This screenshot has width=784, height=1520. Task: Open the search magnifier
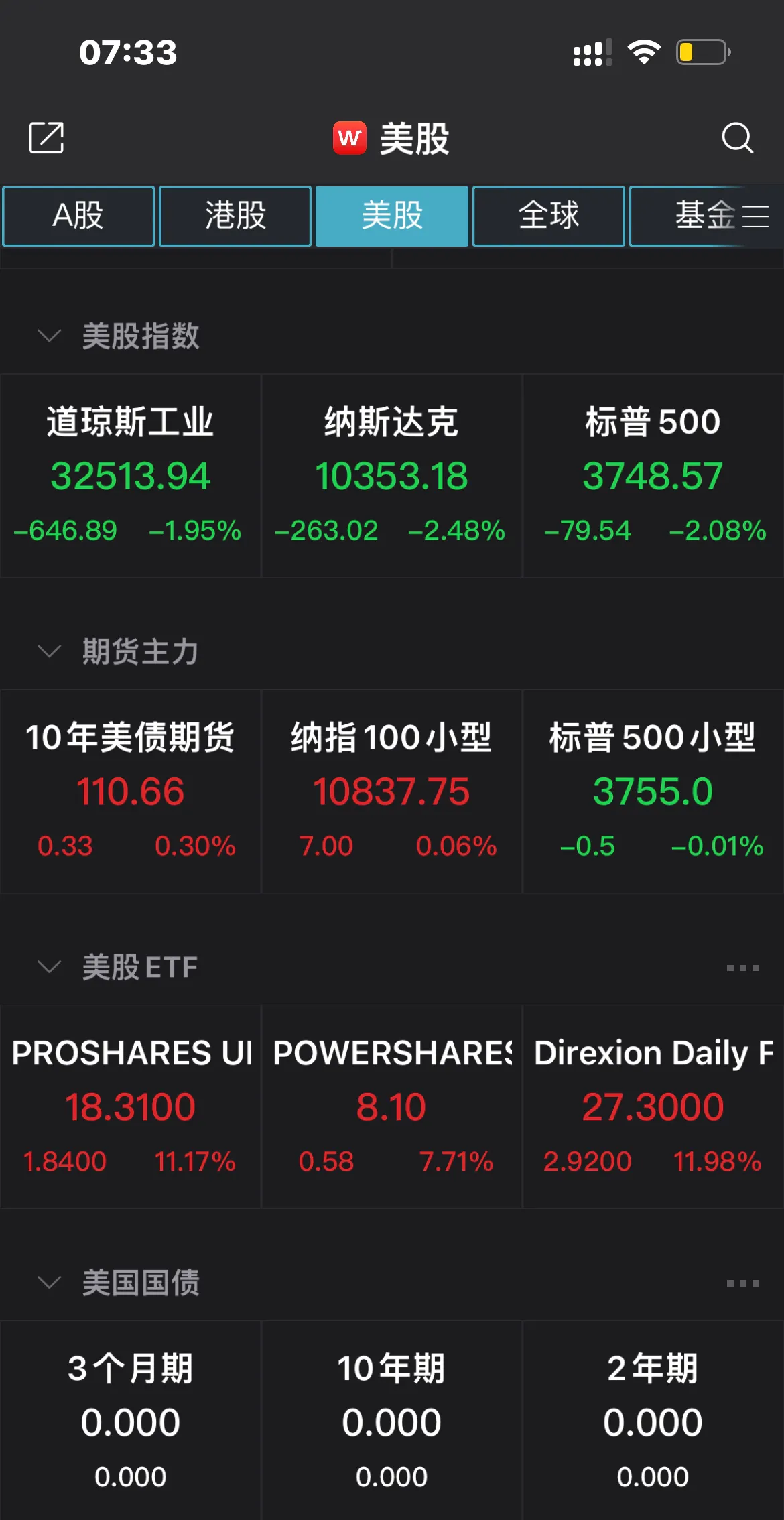737,138
